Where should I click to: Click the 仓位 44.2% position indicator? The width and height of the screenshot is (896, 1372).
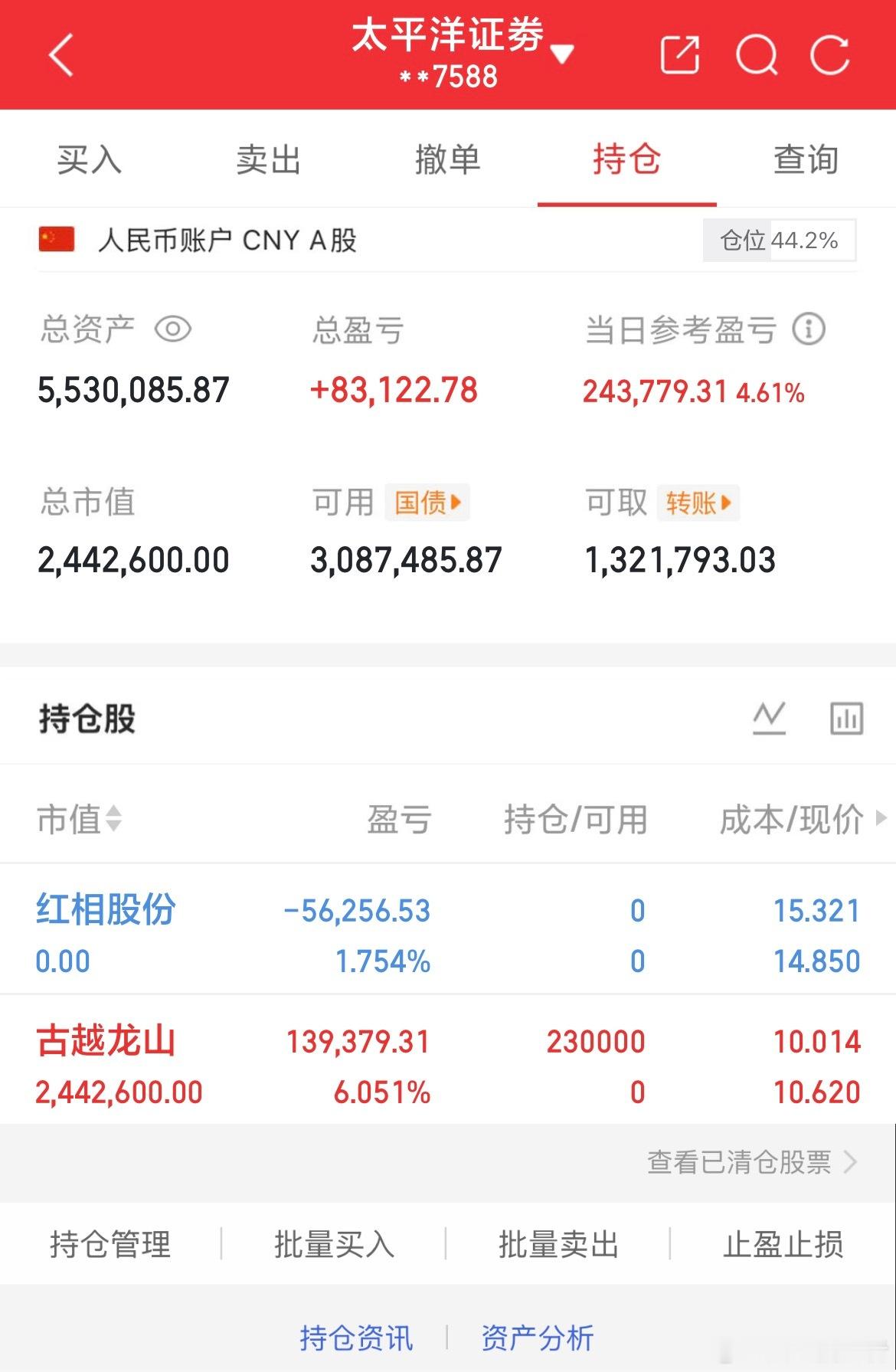(x=778, y=240)
